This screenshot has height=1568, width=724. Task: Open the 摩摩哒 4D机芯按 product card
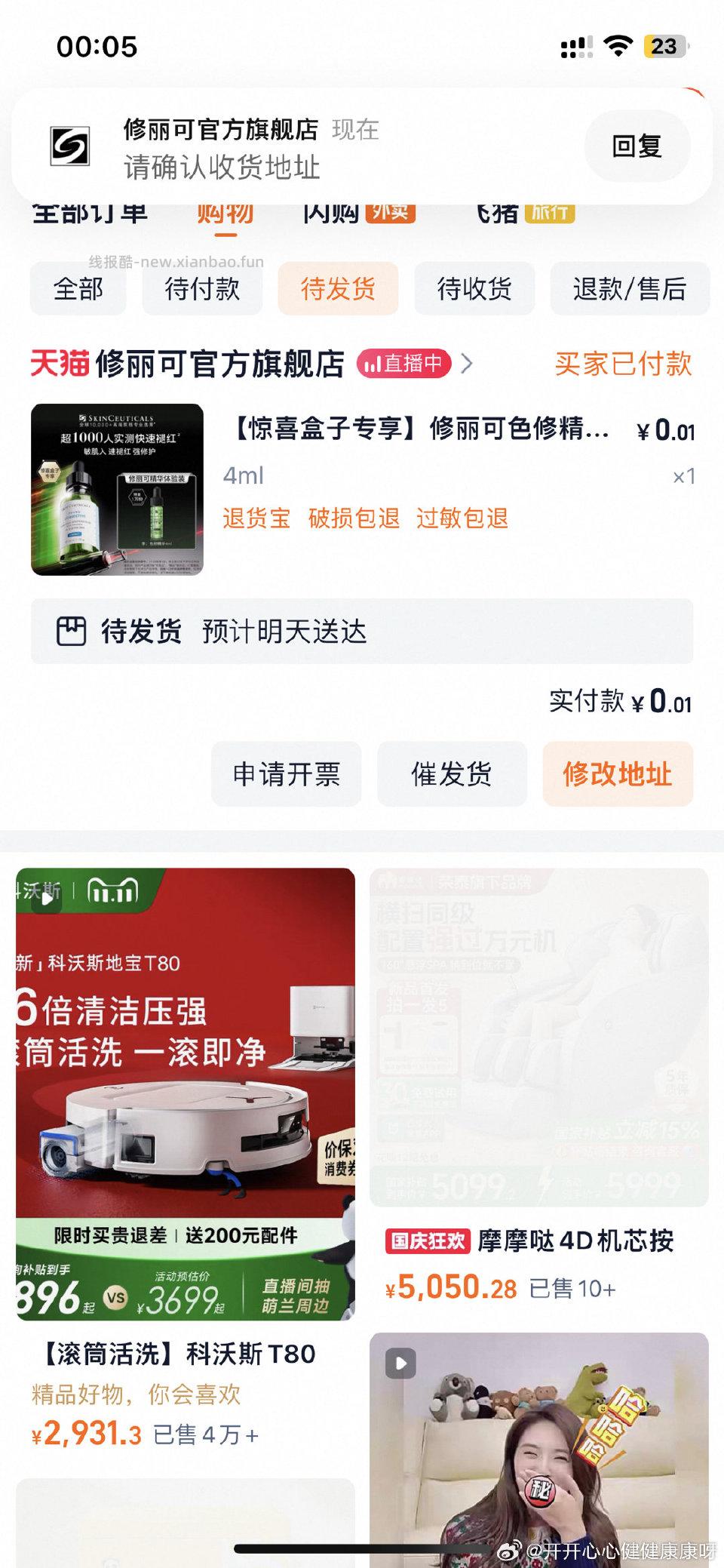point(538,1071)
